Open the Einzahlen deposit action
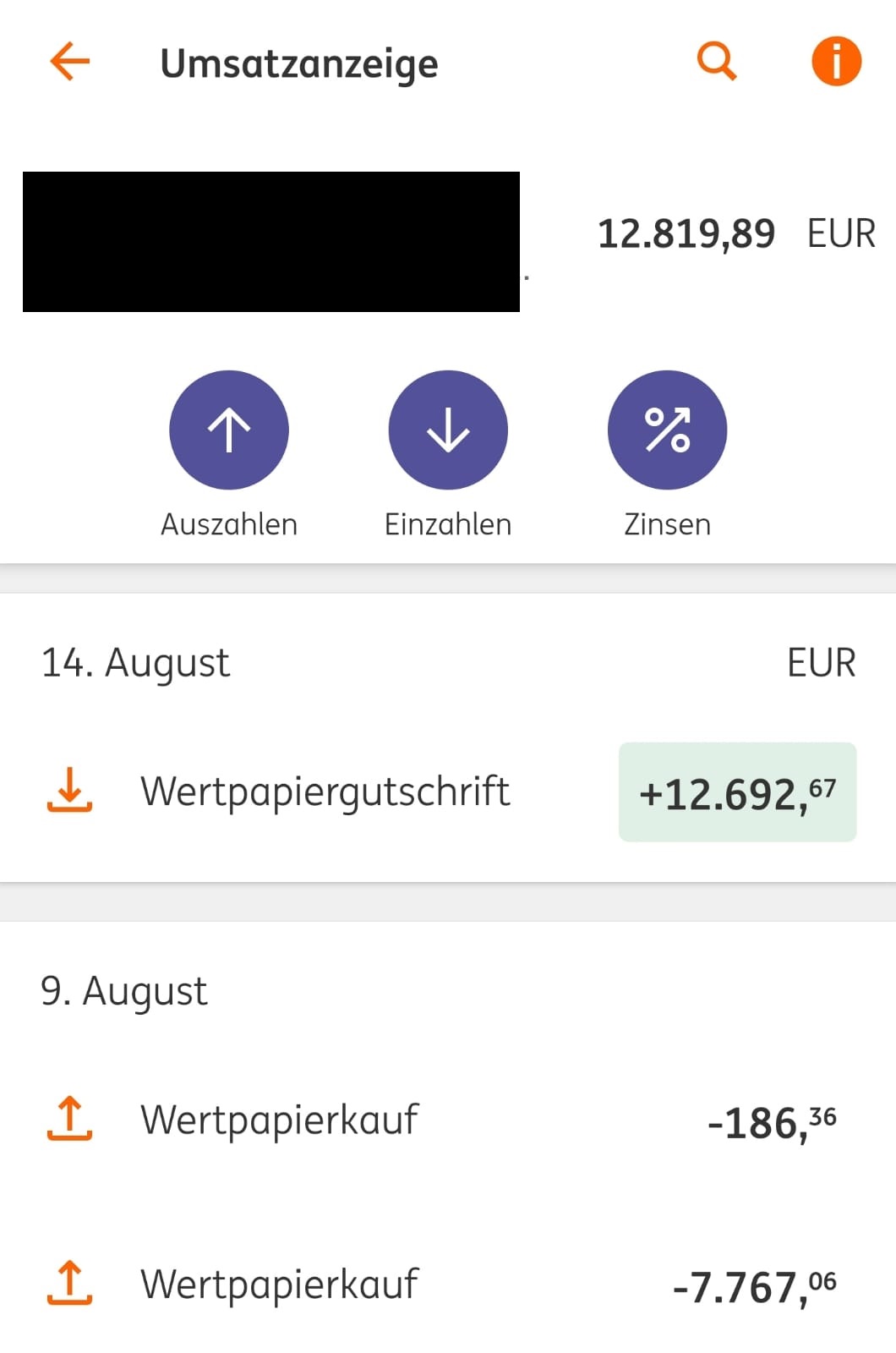Viewport: 896px width, 1353px height. 448,523
